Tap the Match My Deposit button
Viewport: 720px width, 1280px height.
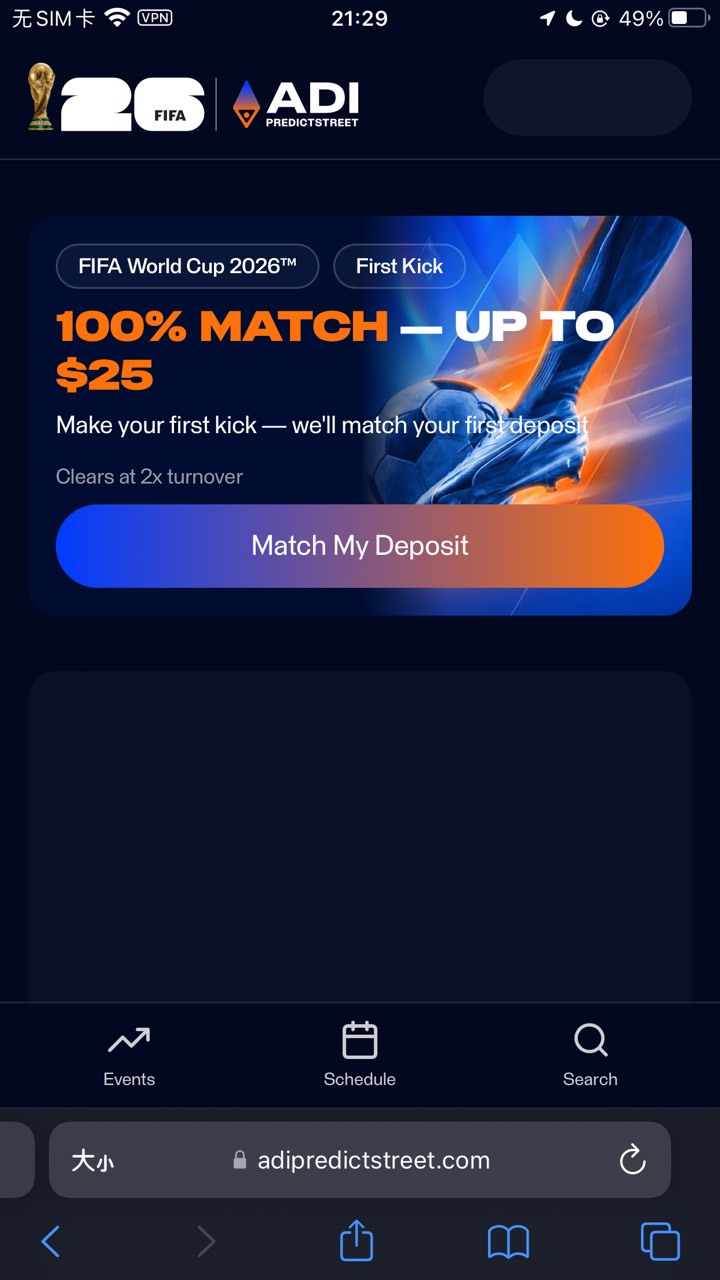point(360,546)
